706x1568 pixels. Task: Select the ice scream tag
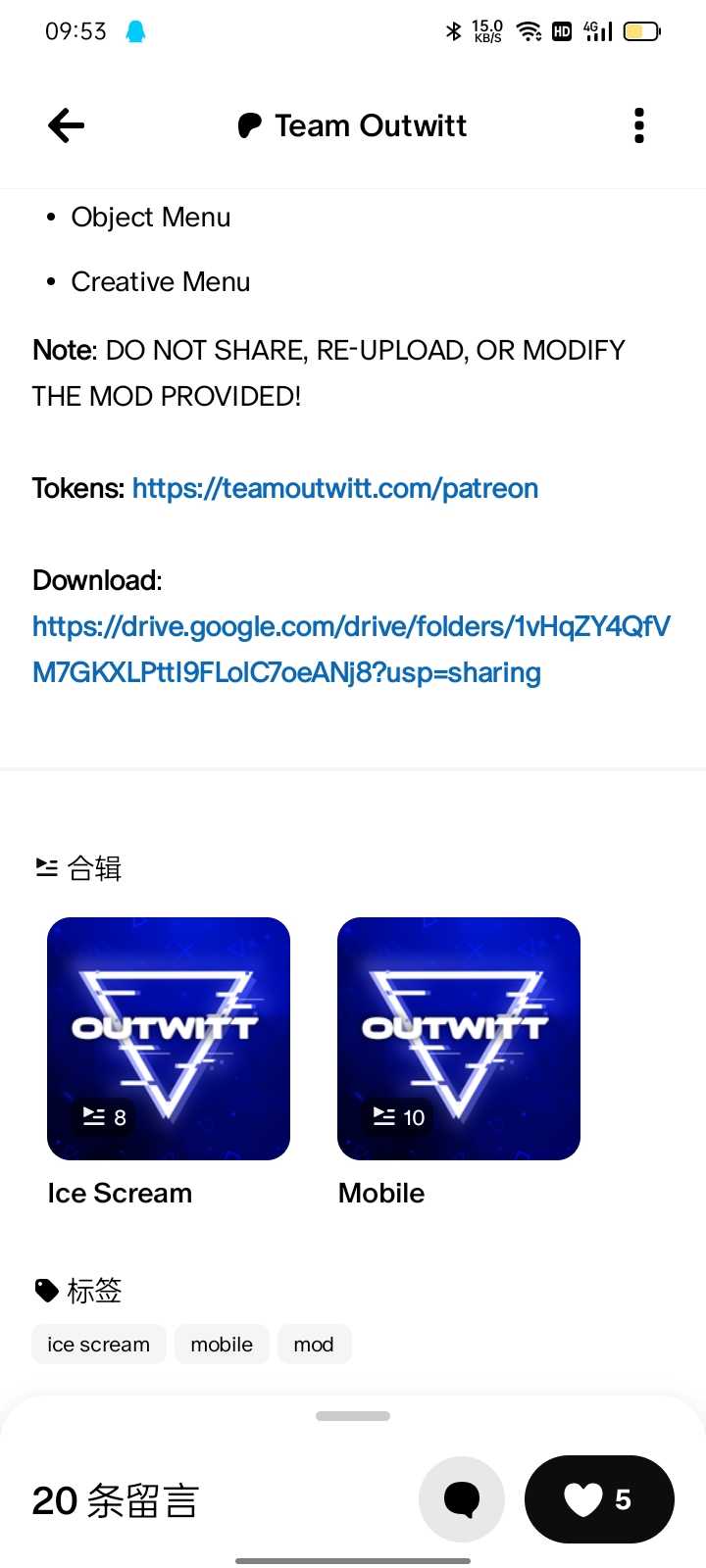point(99,1345)
